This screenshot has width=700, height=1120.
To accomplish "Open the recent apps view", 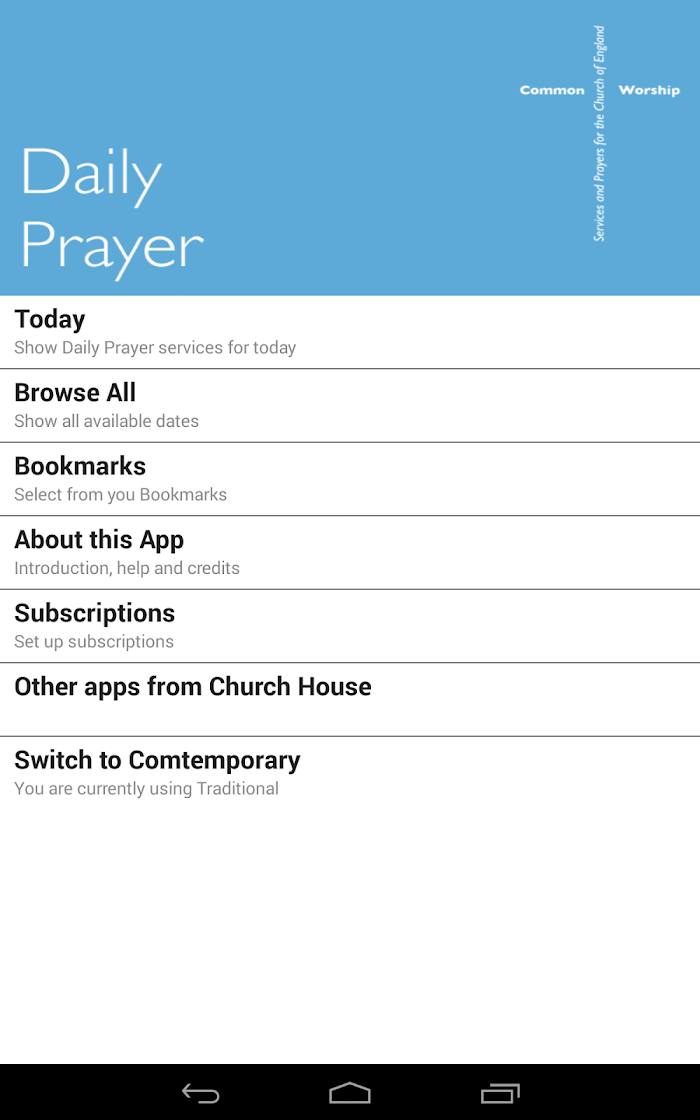I will click(x=500, y=1093).
